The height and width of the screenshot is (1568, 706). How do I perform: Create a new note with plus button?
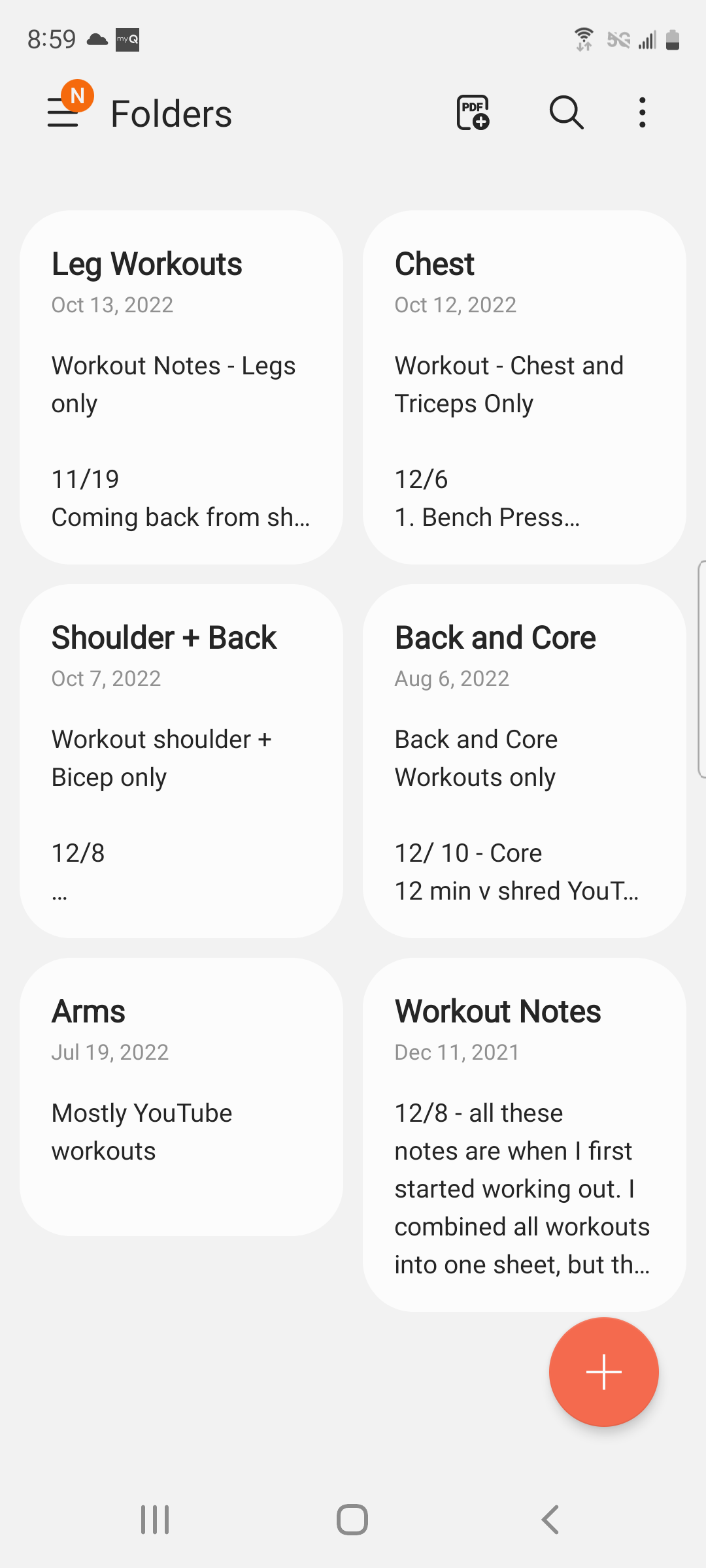pyautogui.click(x=603, y=1371)
